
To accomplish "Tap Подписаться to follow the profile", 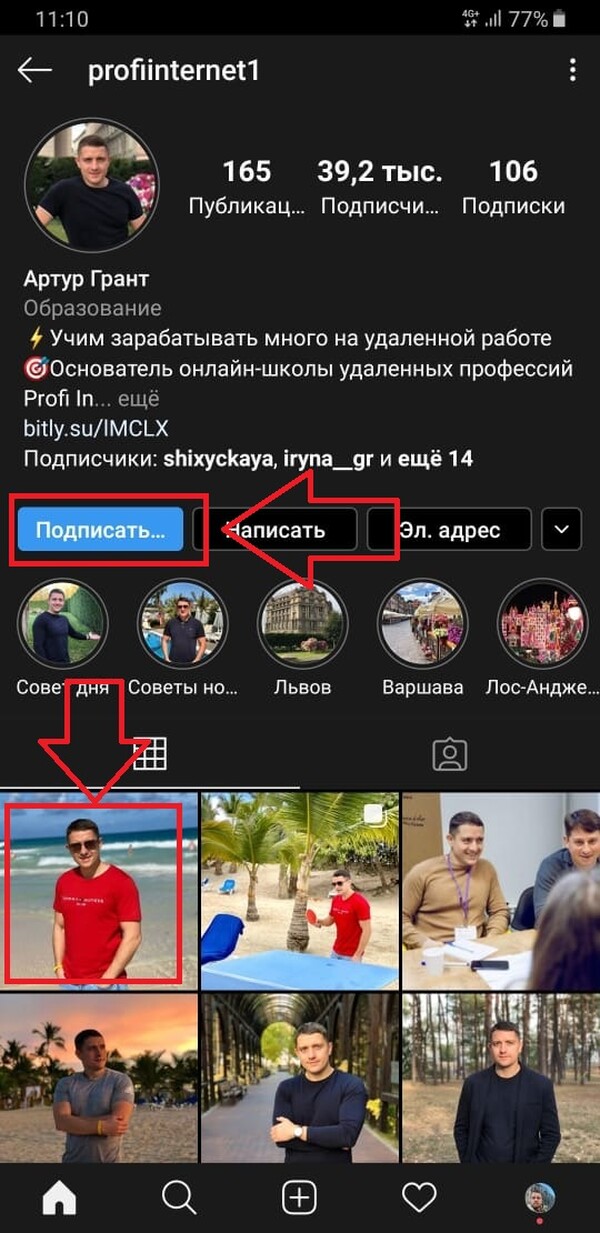I will [x=100, y=529].
